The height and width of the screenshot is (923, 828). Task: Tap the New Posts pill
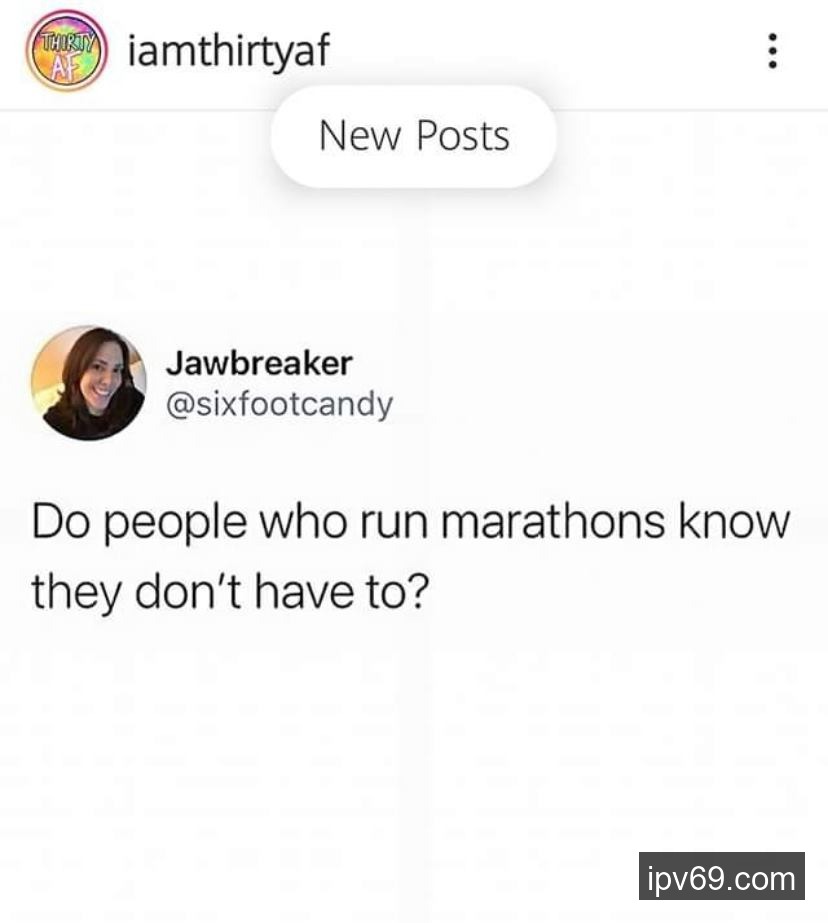[413, 137]
